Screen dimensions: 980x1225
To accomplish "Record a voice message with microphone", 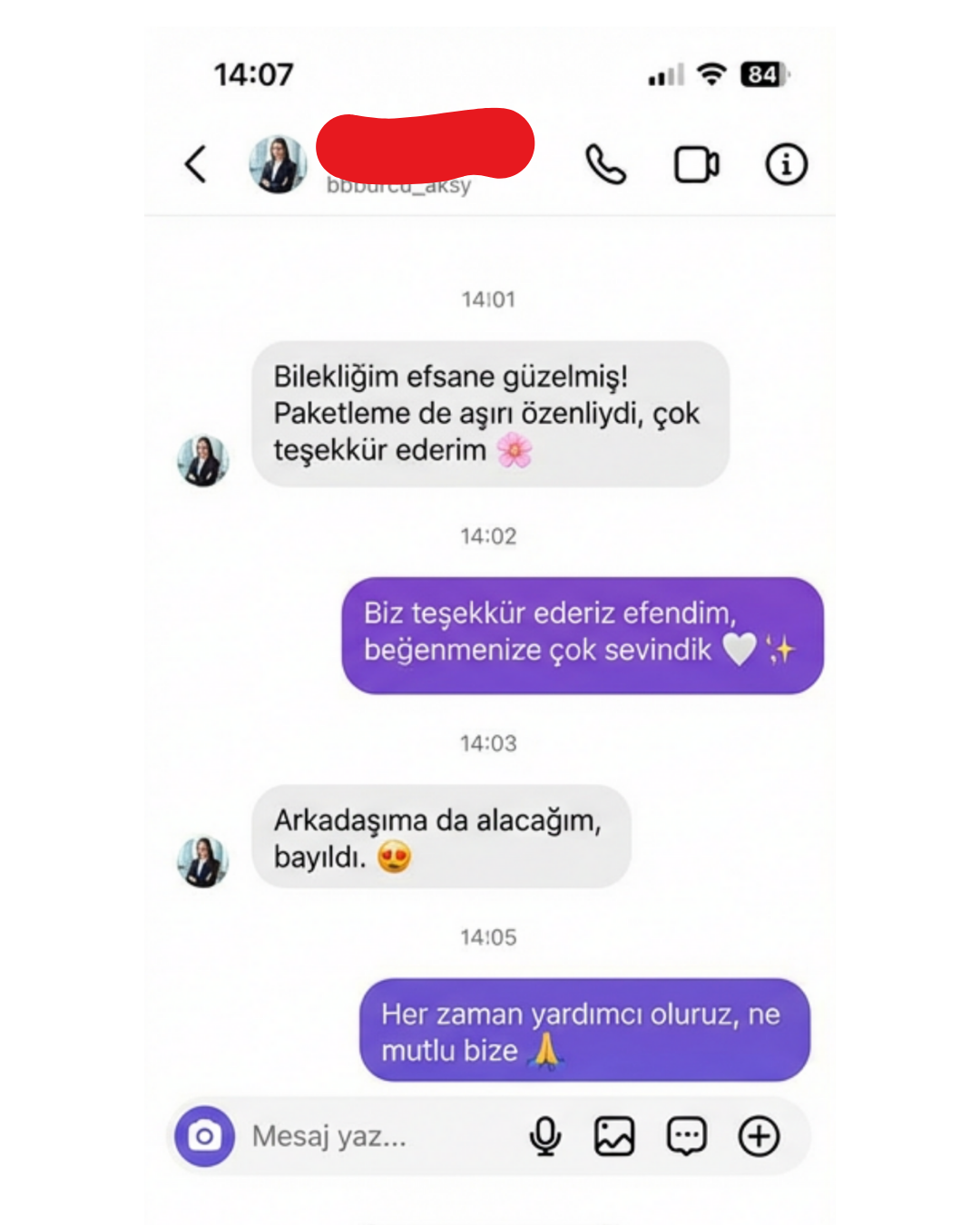I will click(545, 1135).
